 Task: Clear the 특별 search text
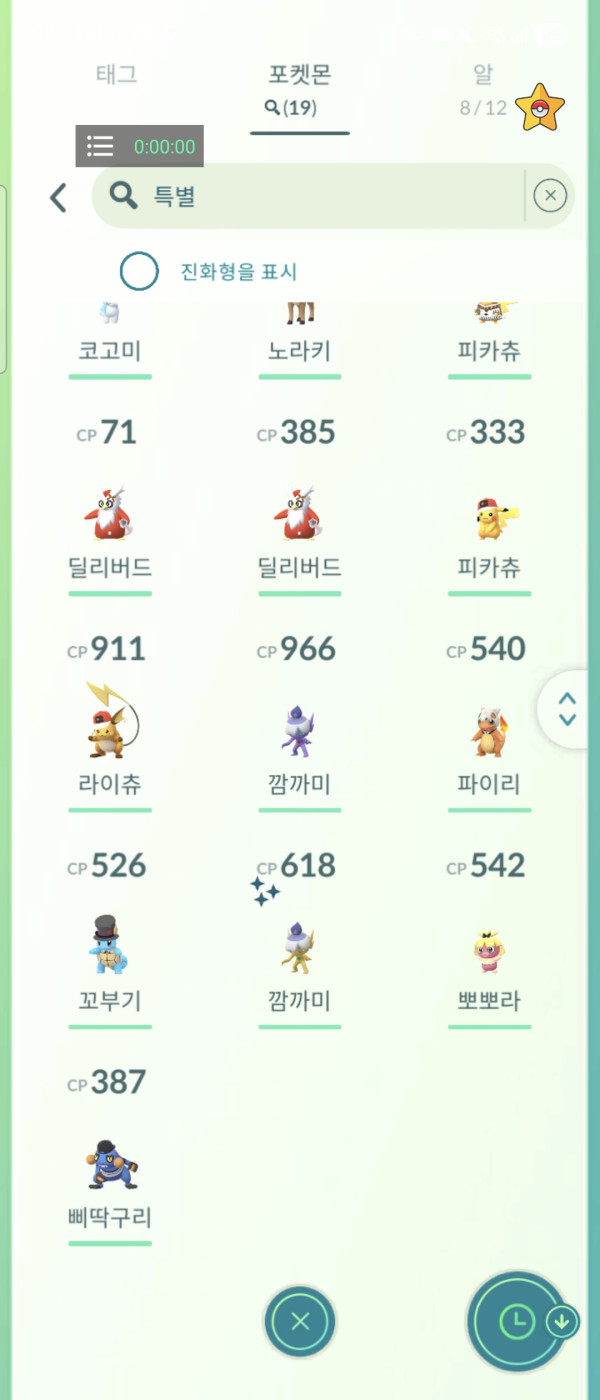tap(550, 196)
